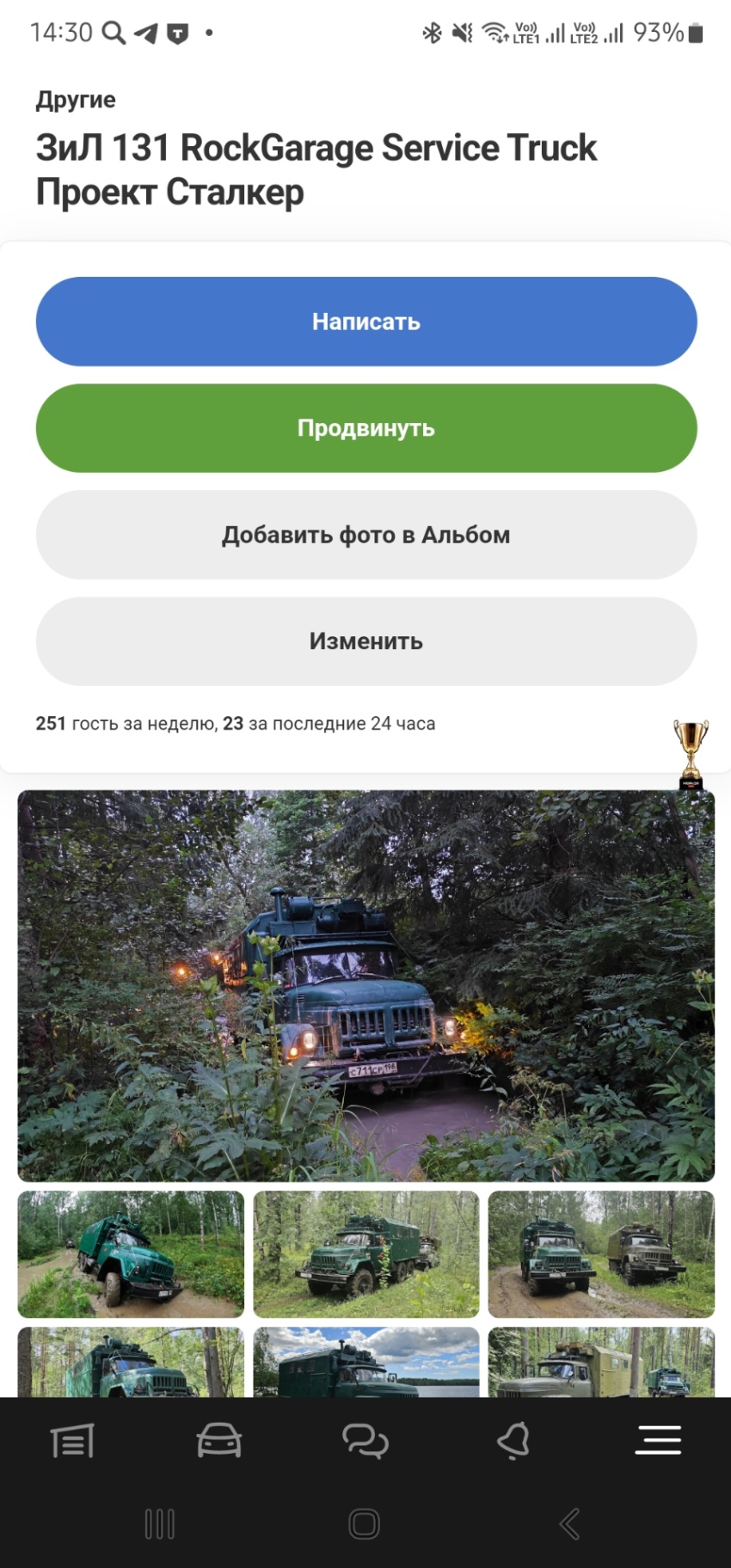The image size is (731, 1568).
Task: Open the photo of the truck by the lake
Action: click(x=365, y=1362)
